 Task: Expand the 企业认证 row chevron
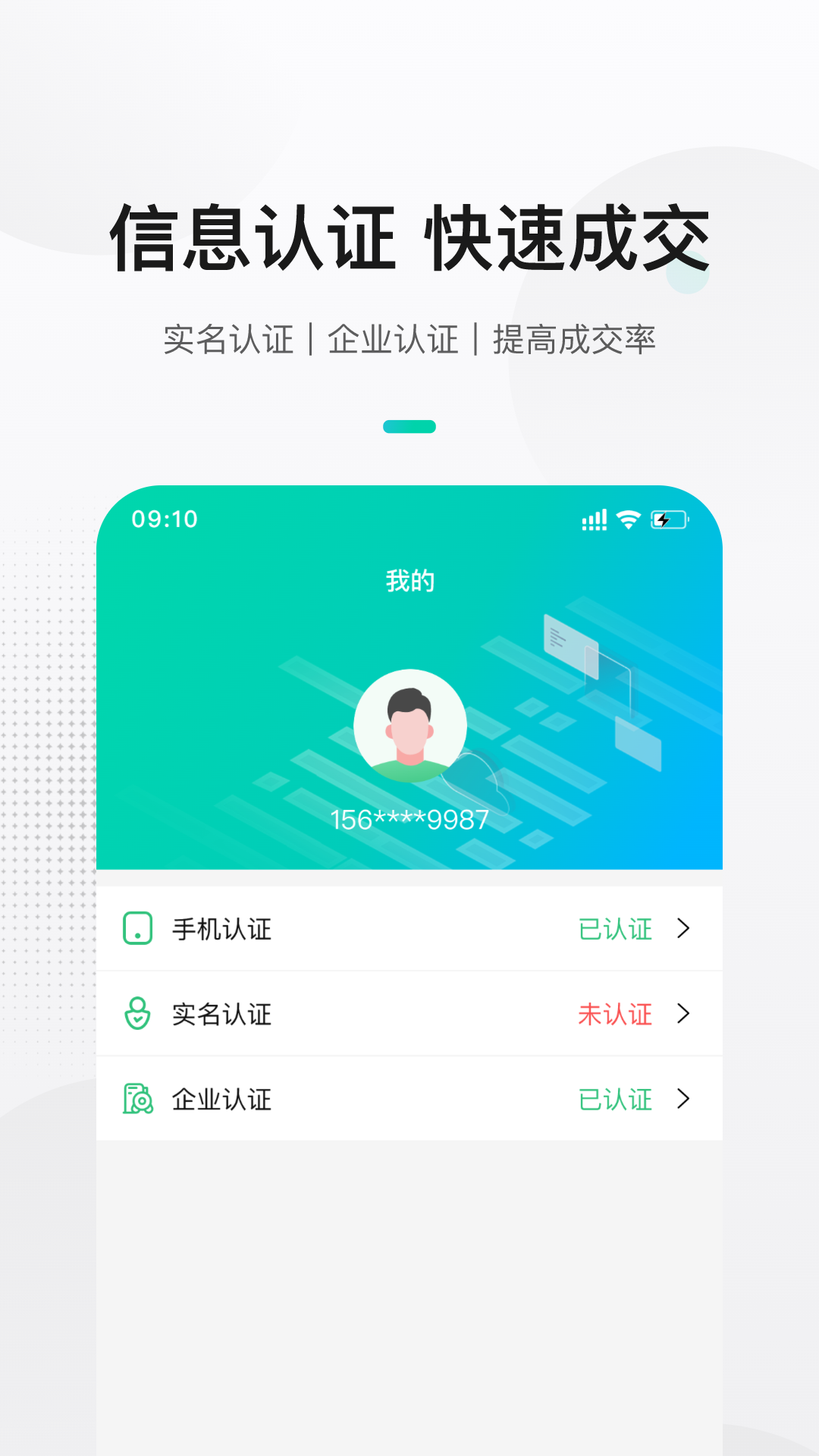(686, 1098)
